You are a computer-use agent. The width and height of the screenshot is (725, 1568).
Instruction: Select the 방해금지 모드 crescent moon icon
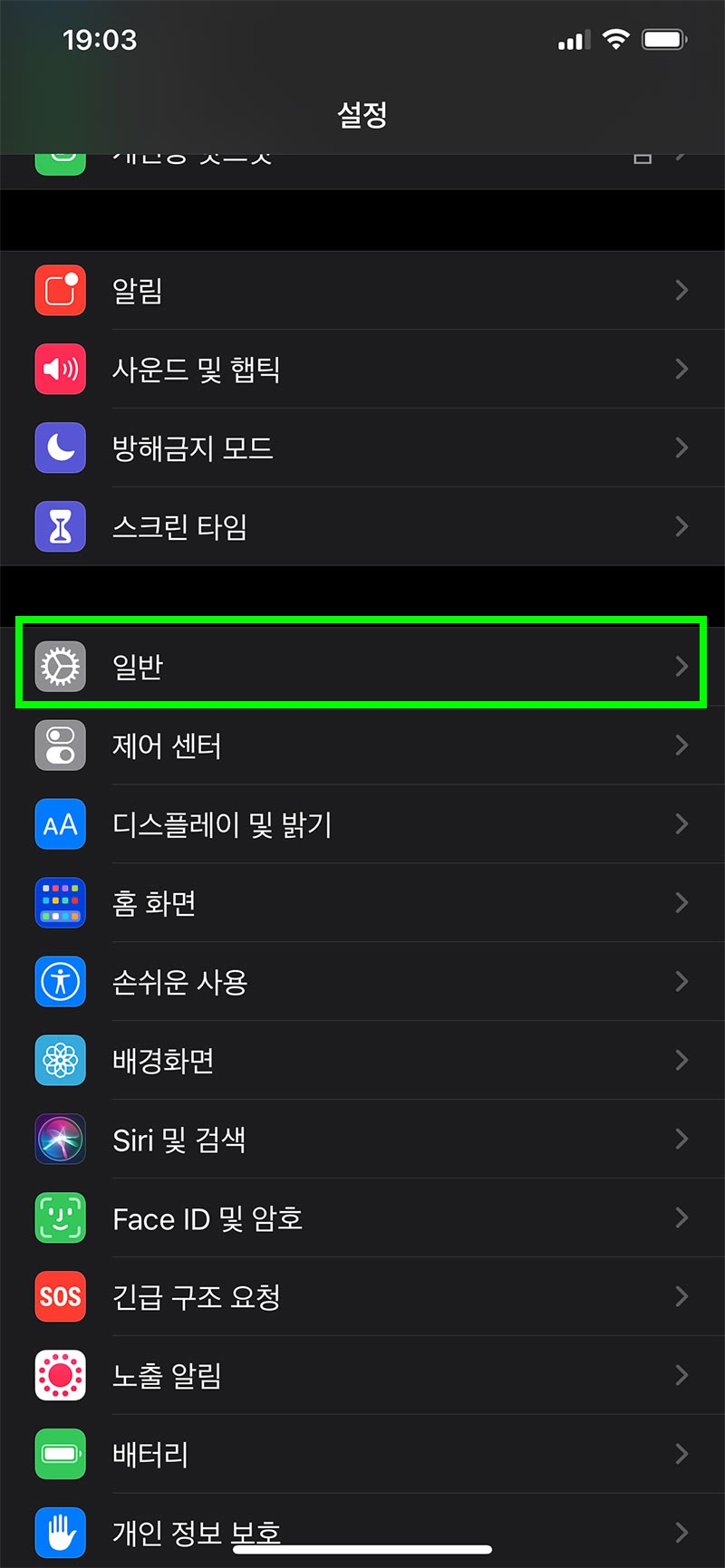click(x=60, y=447)
